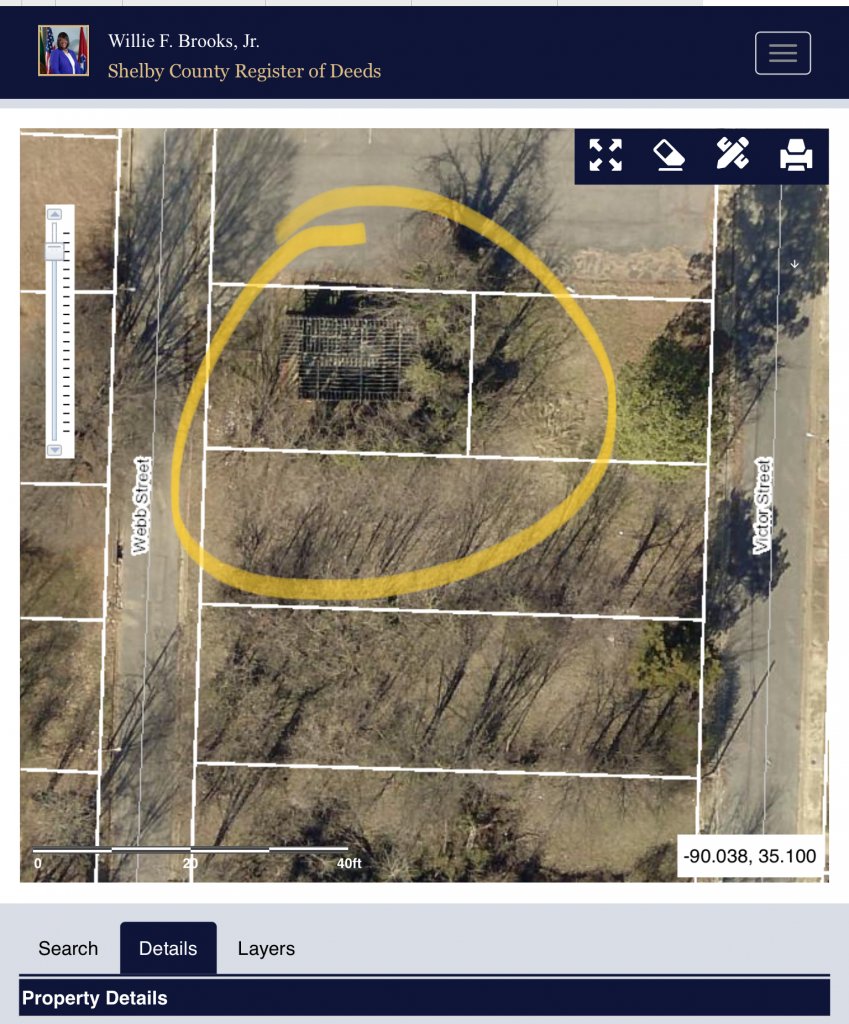Select the Details tab
Viewport: 849px width, 1024px height.
tap(168, 948)
